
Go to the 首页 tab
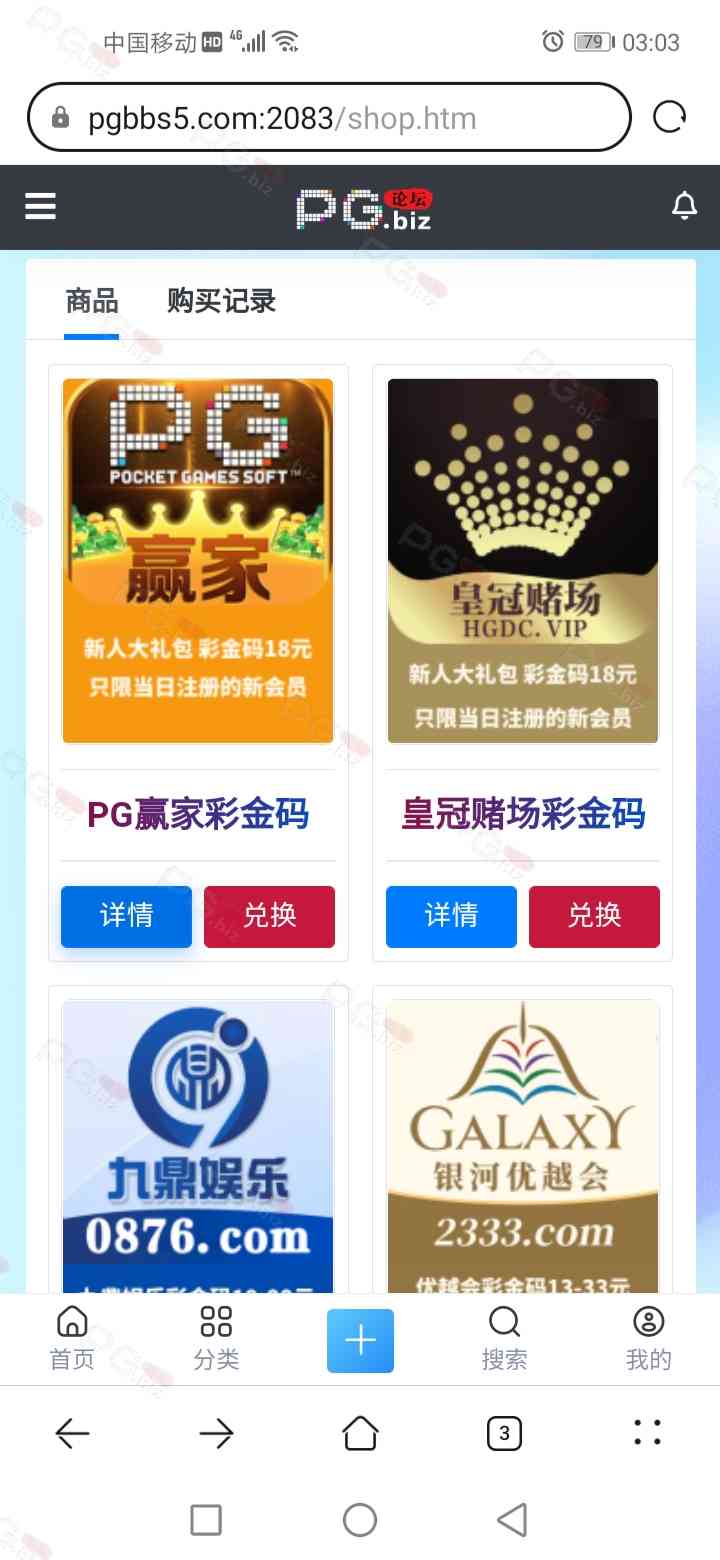(72, 1338)
